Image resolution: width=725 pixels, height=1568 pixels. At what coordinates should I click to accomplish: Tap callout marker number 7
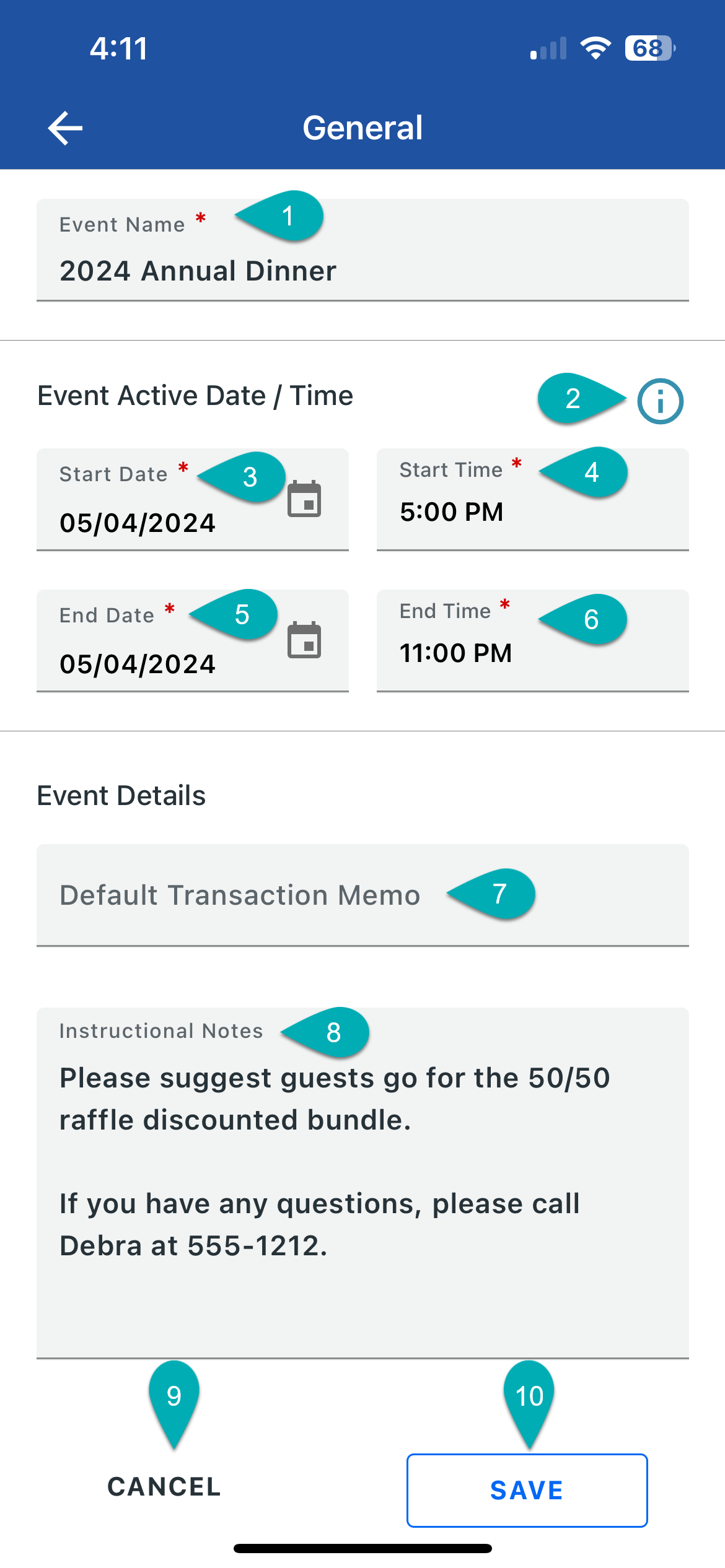coord(501,892)
